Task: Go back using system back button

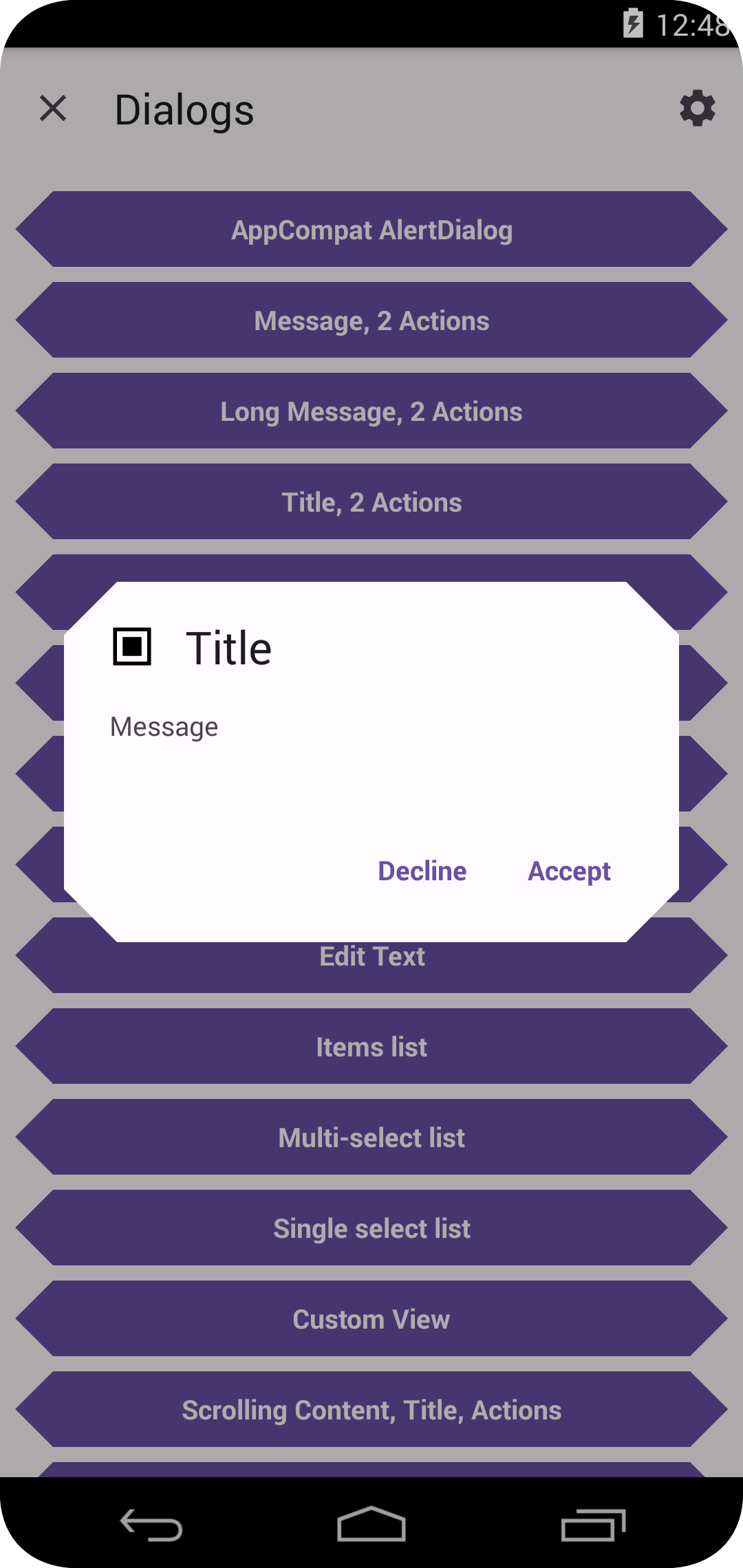Action: (151, 1525)
